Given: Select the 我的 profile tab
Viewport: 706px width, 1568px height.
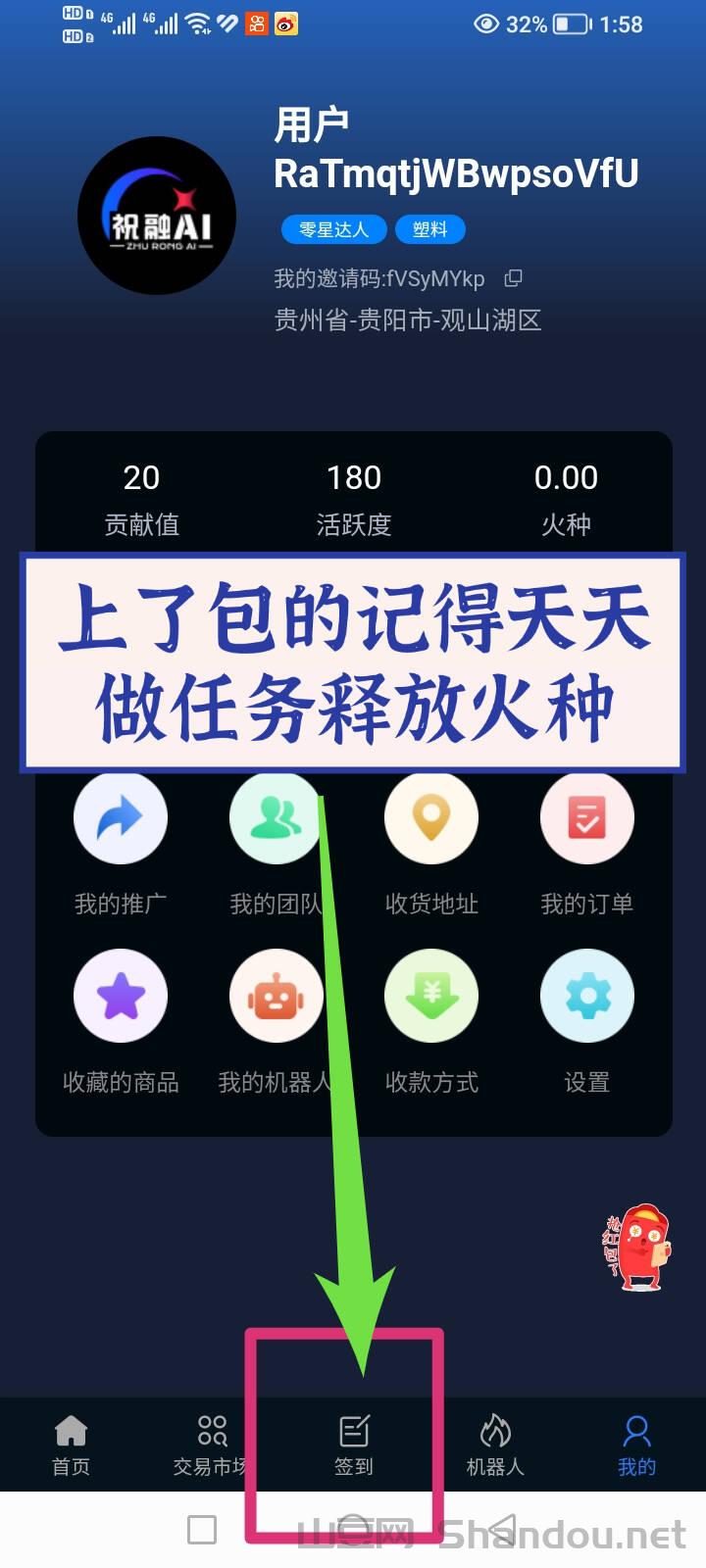Looking at the screenshot, I should click(x=636, y=1445).
